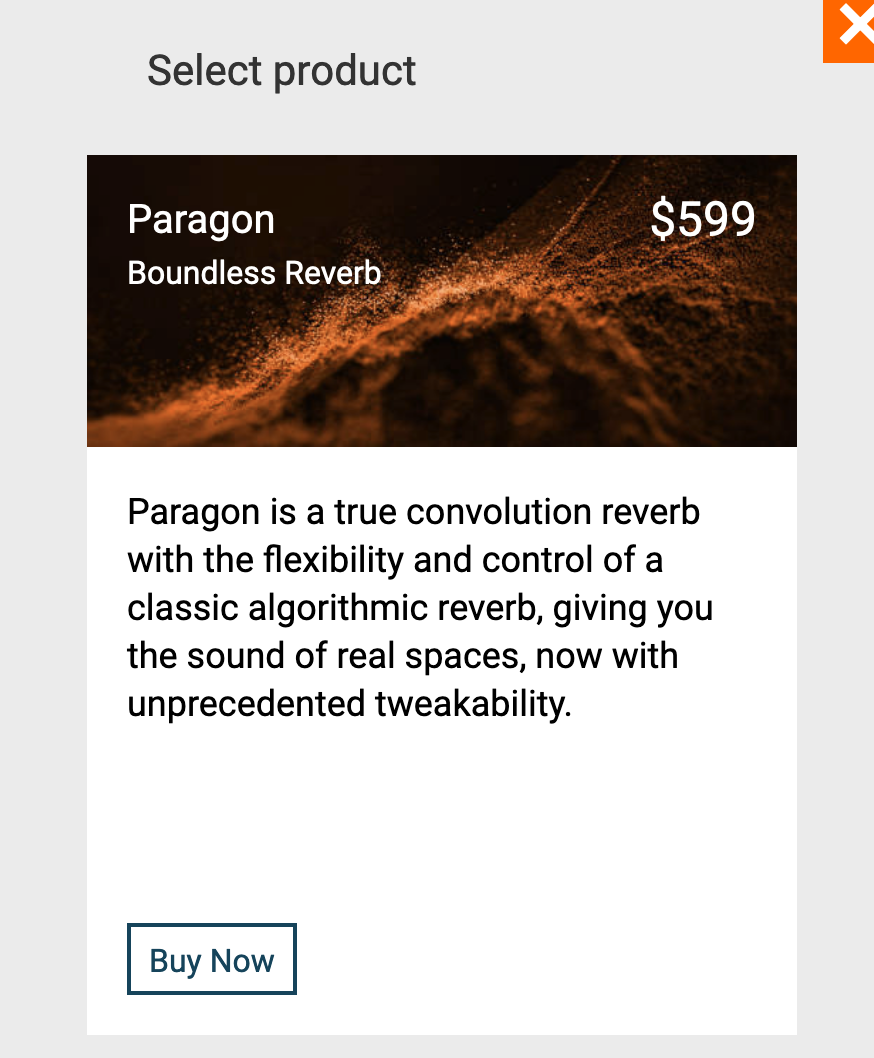The image size is (874, 1058).
Task: Open the Paragon Boundless Reverb card
Action: click(x=441, y=300)
